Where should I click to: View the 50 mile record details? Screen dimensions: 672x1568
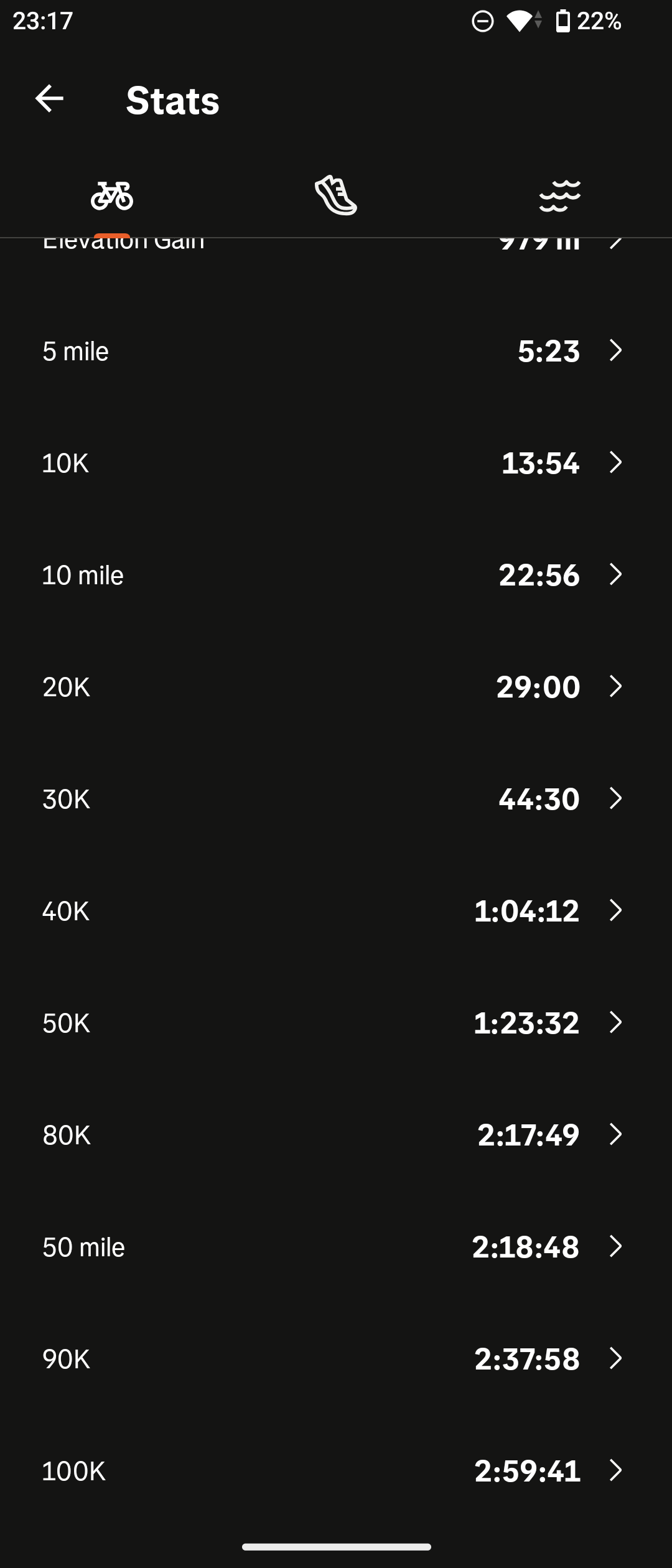[x=336, y=1247]
